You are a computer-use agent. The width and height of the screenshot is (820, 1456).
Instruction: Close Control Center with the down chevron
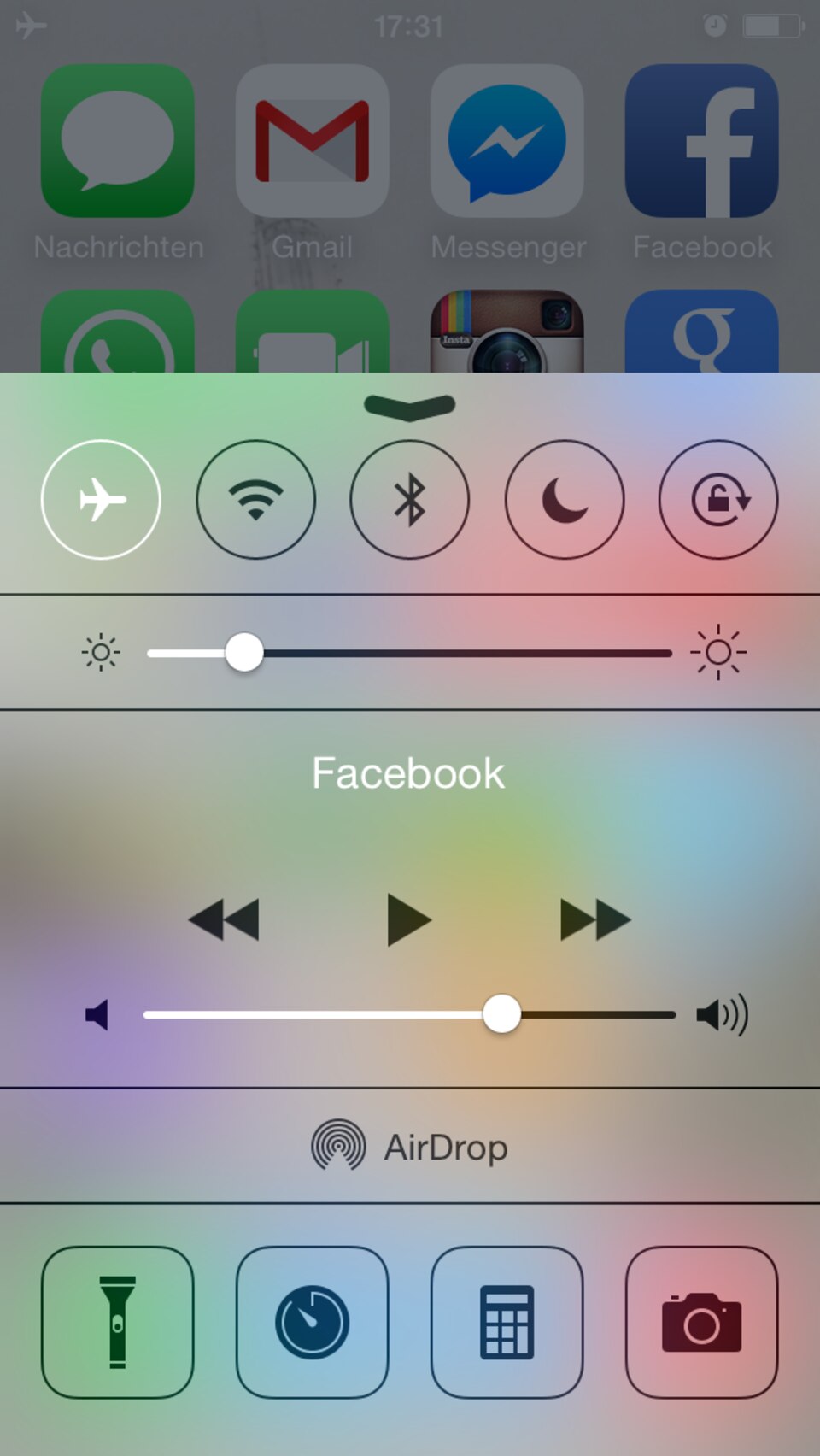(x=410, y=407)
